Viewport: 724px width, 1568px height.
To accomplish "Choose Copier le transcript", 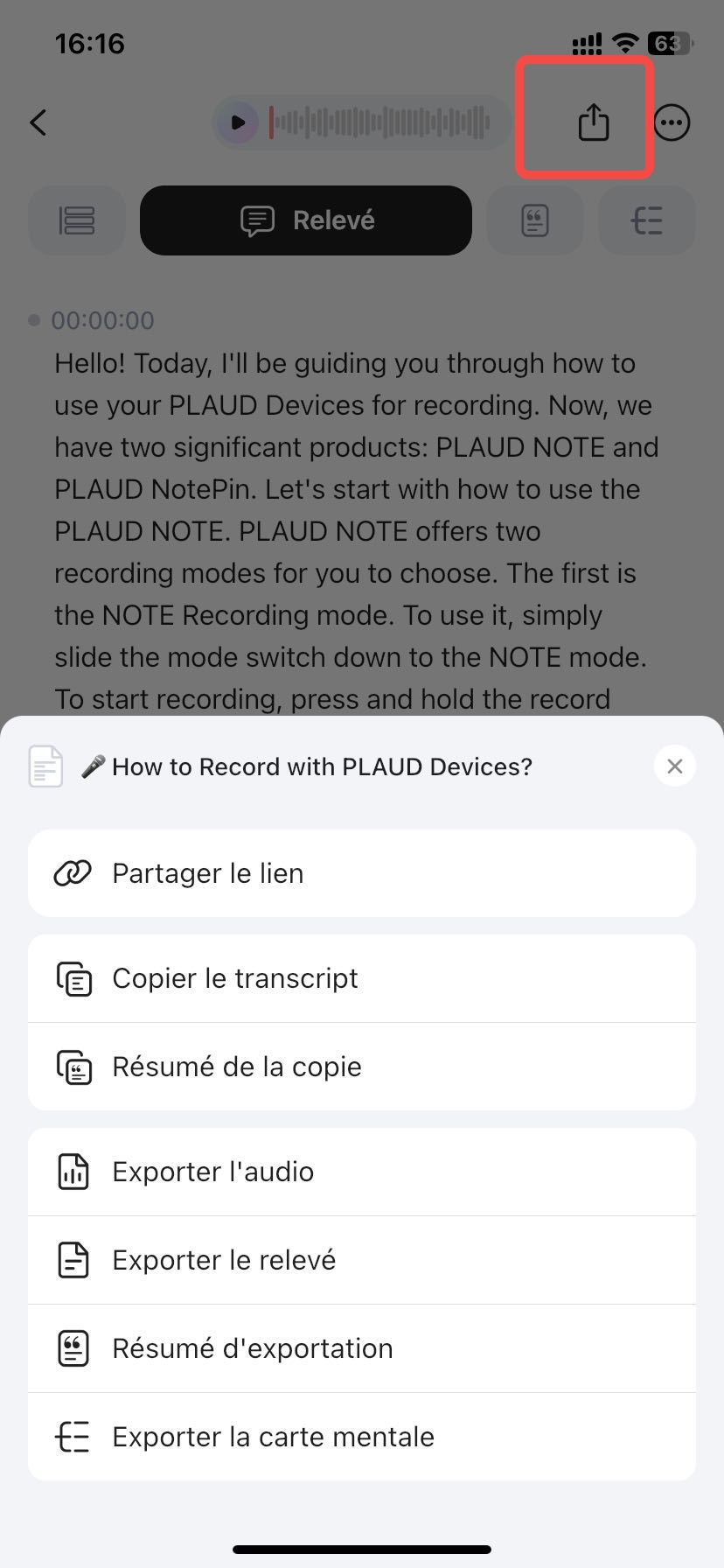I will 362,978.
